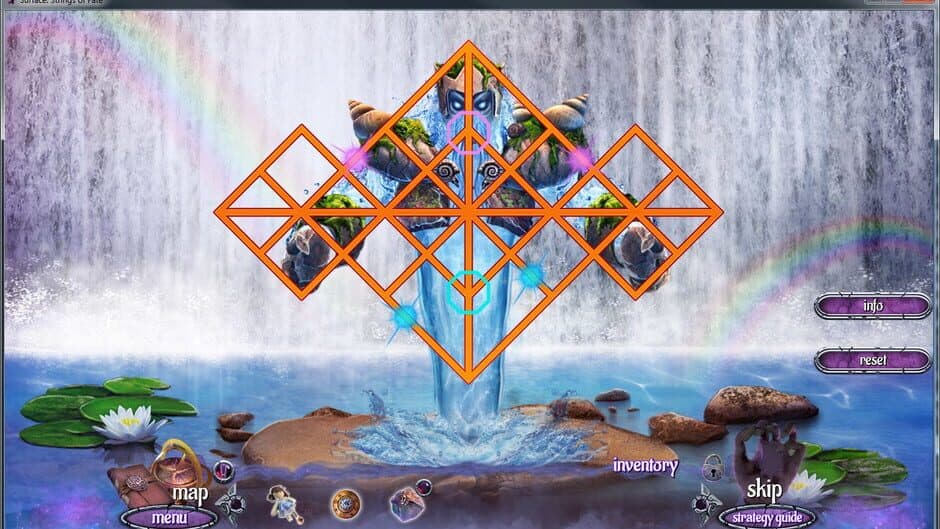Tap the cyan ring node on the grid
Viewport: 940px width, 529px height.
[x=467, y=292]
